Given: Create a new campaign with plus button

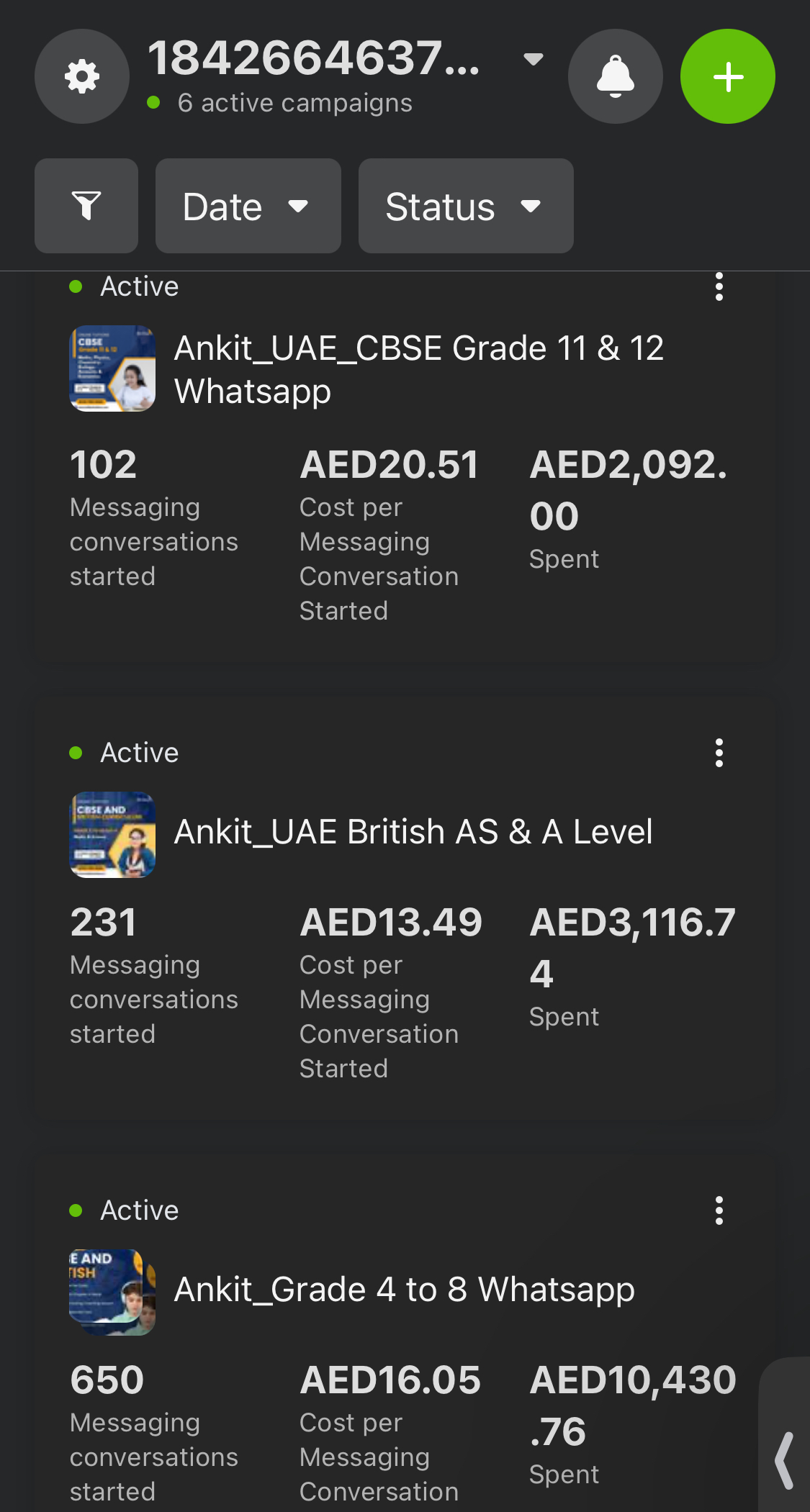Looking at the screenshot, I should 727,76.
